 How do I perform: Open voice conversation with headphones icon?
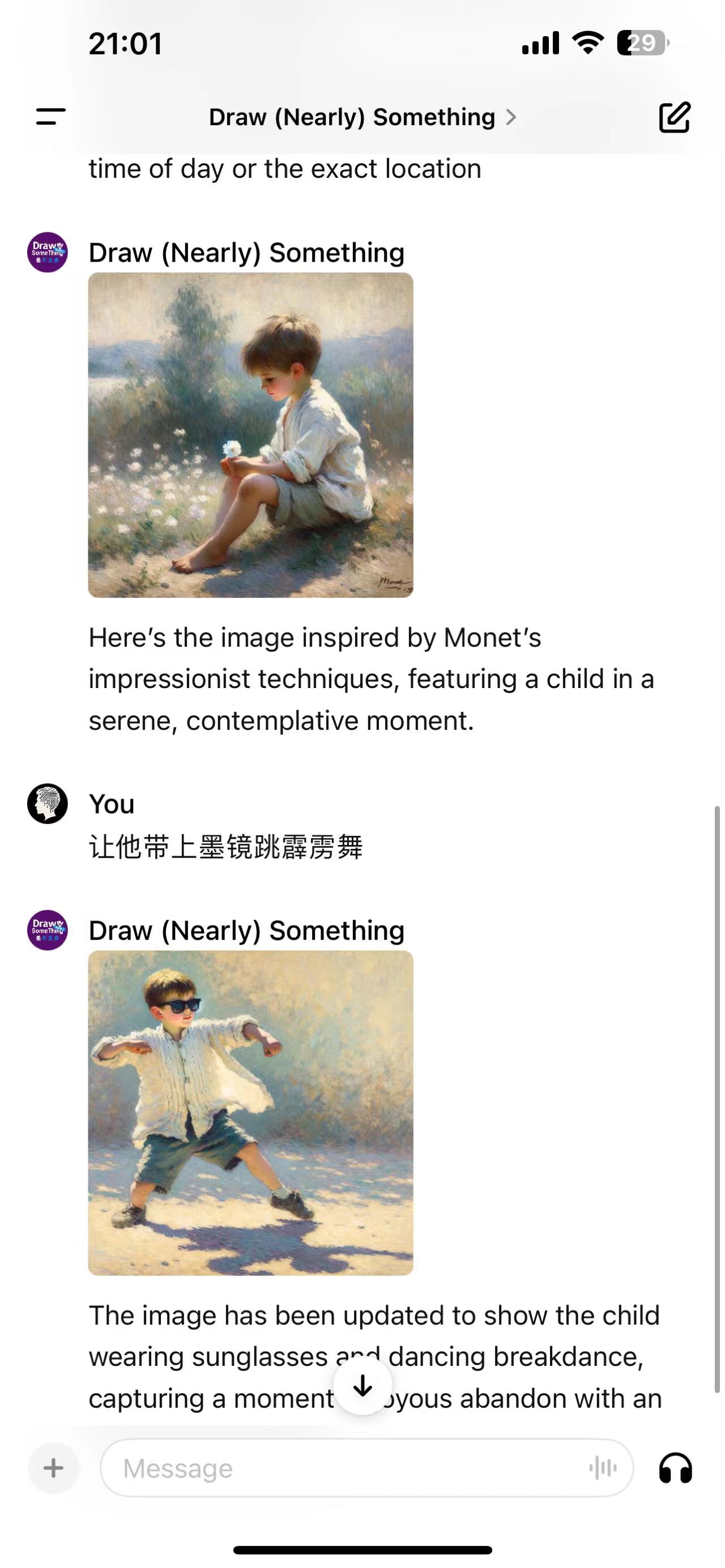tap(675, 1468)
